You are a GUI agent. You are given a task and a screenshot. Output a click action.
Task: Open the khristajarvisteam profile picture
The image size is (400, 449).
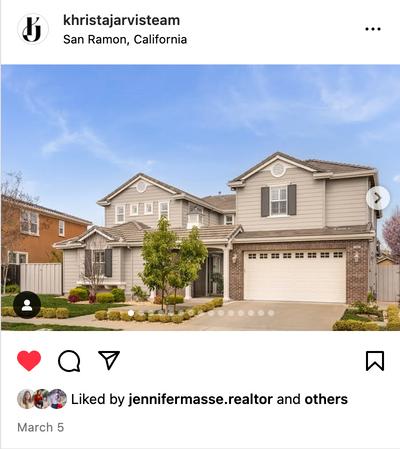pos(33,29)
